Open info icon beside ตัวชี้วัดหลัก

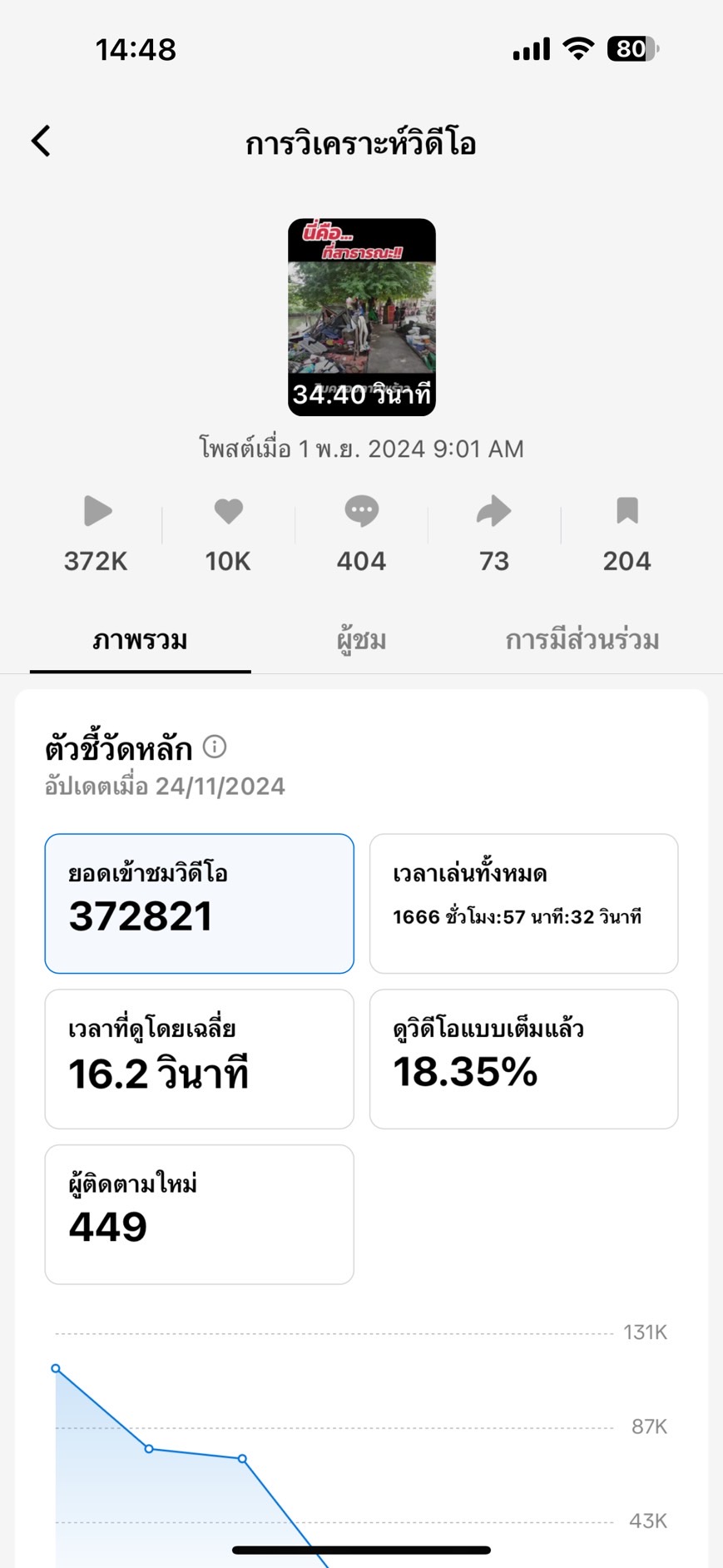[215, 747]
